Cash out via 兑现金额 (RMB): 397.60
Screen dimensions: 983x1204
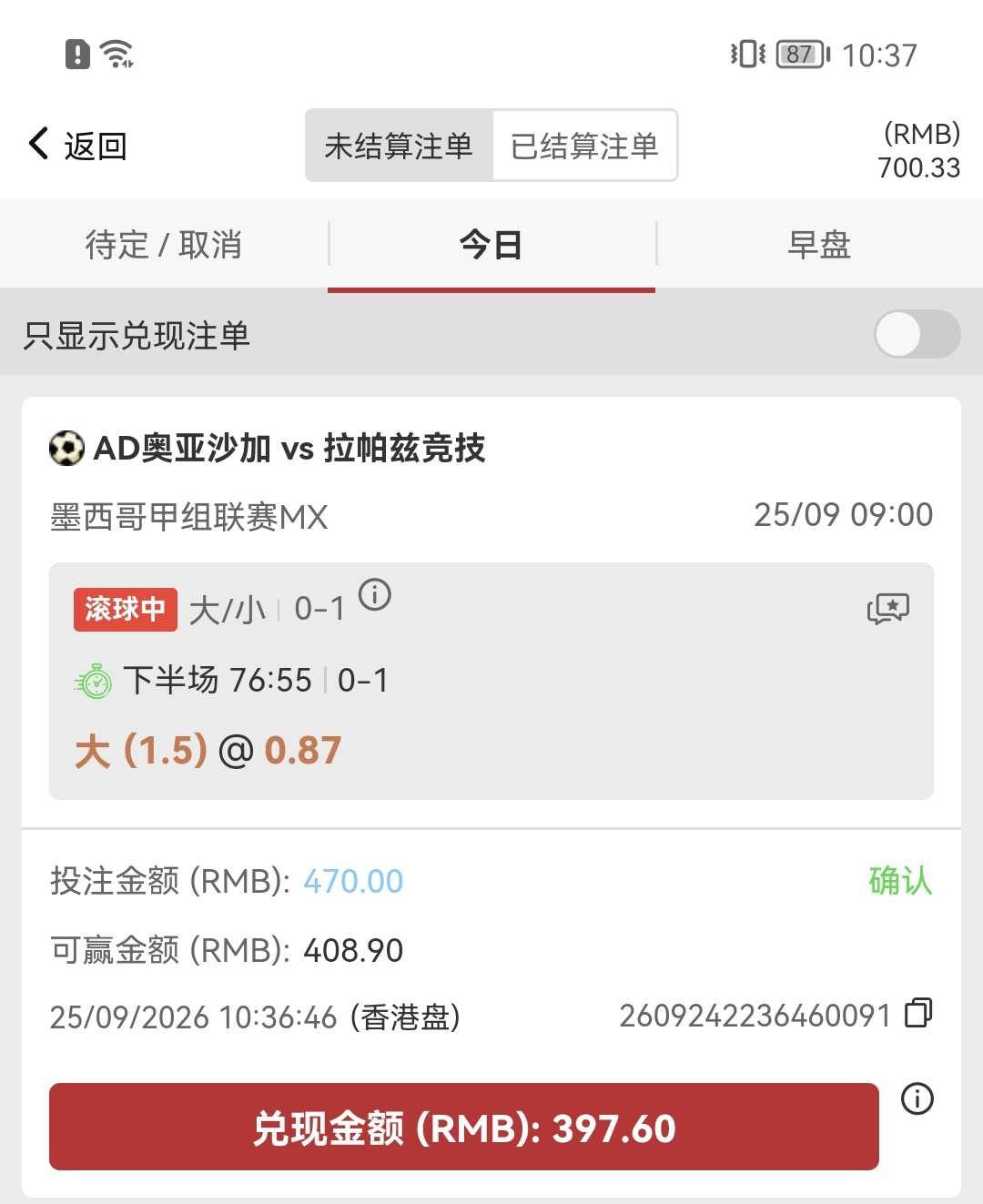tap(464, 1127)
